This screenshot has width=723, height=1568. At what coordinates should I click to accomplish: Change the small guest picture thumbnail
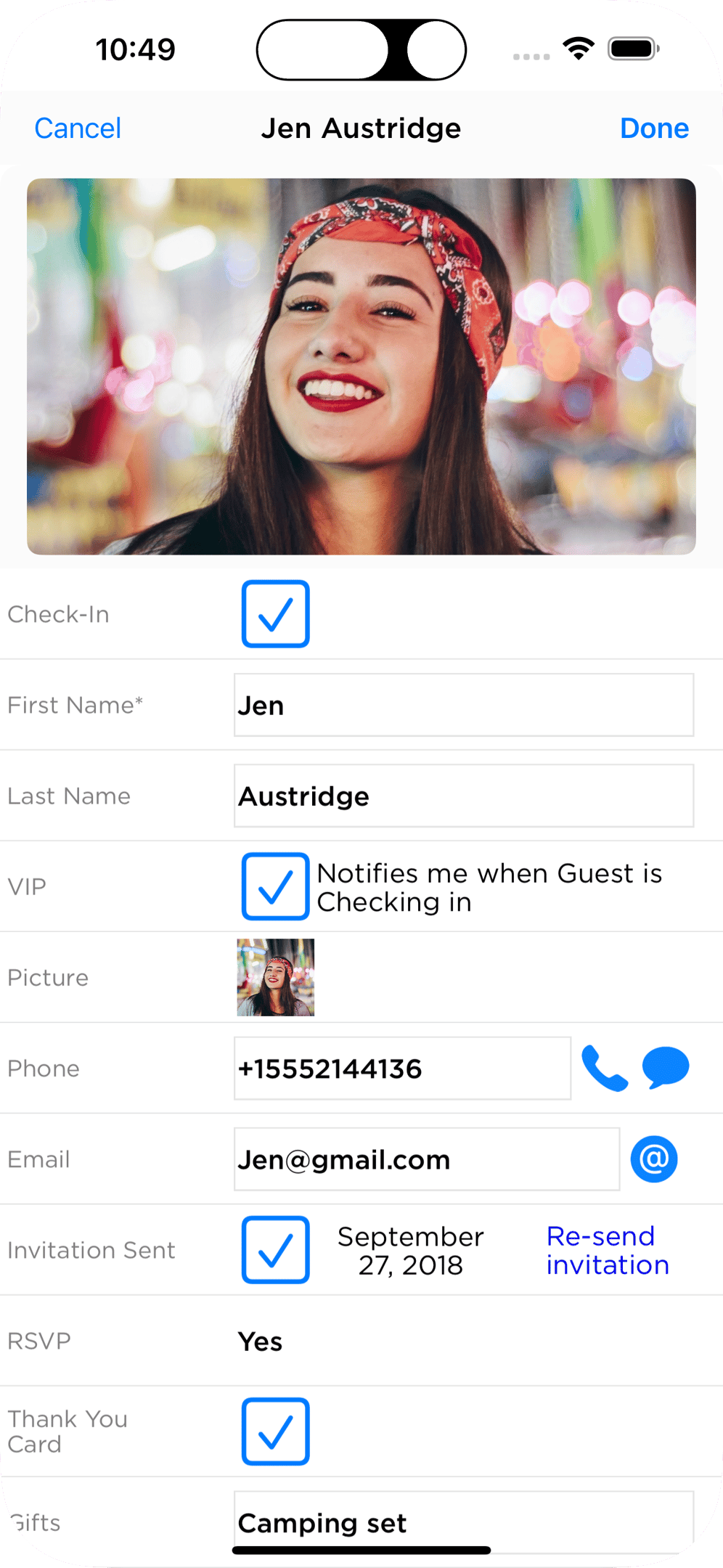coord(276,977)
